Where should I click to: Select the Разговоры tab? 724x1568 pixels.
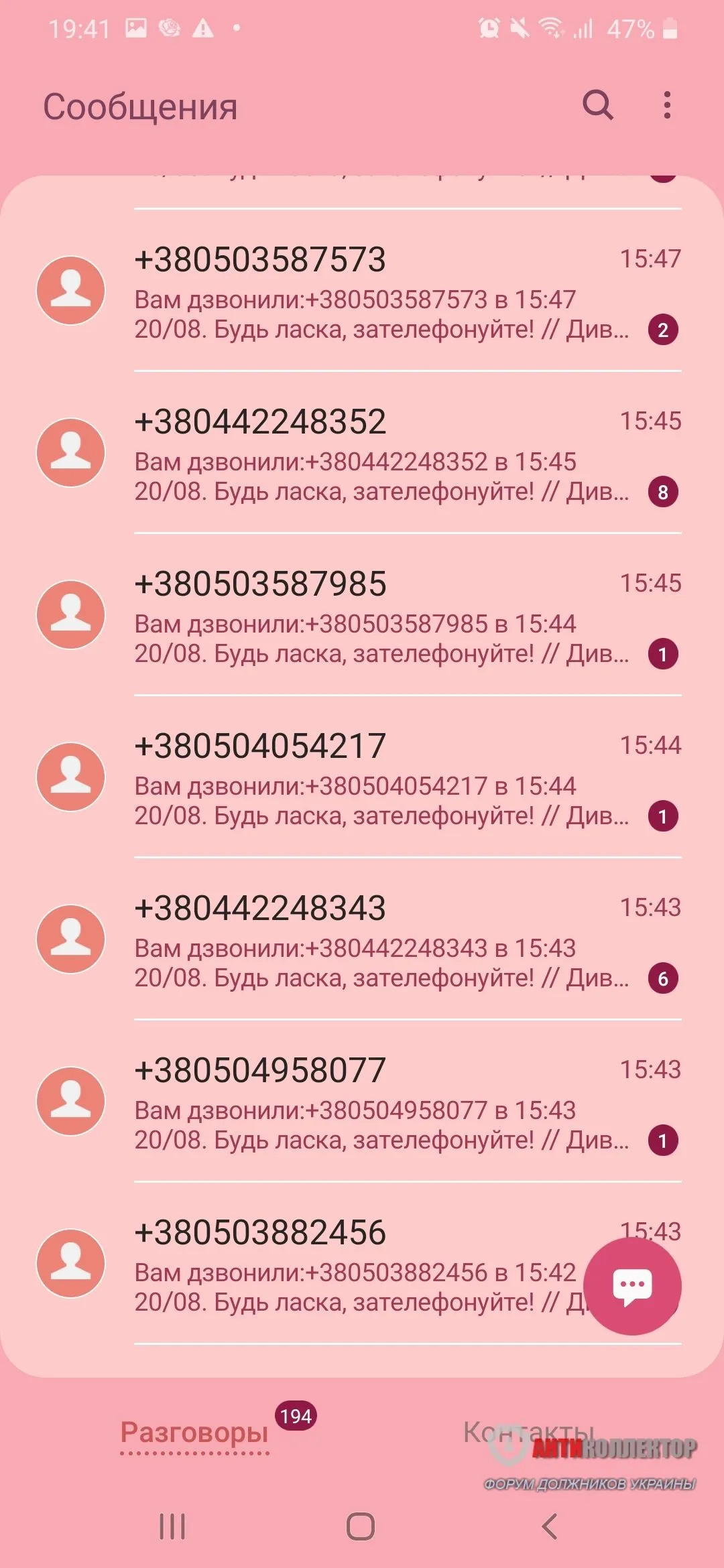(194, 1432)
